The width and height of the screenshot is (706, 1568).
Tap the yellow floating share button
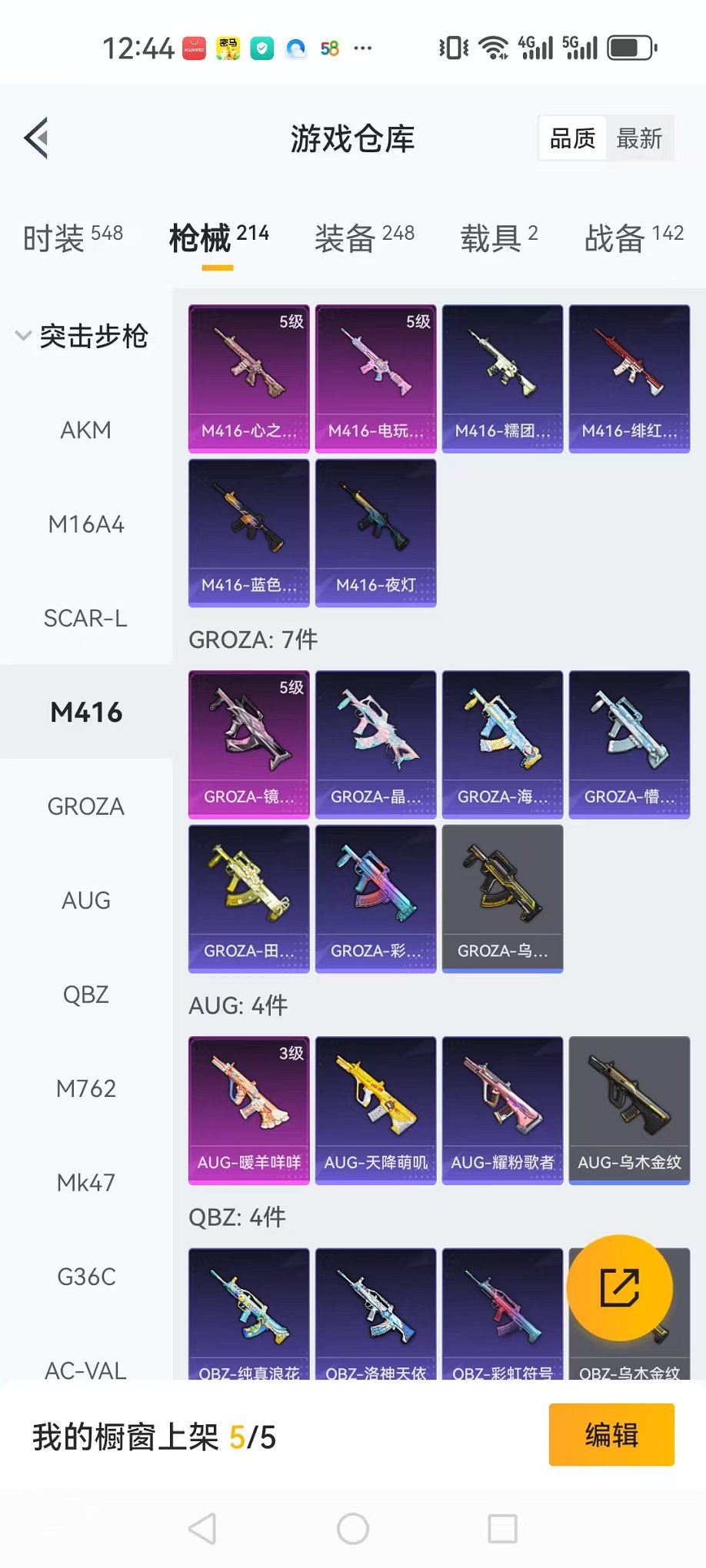point(619,1288)
